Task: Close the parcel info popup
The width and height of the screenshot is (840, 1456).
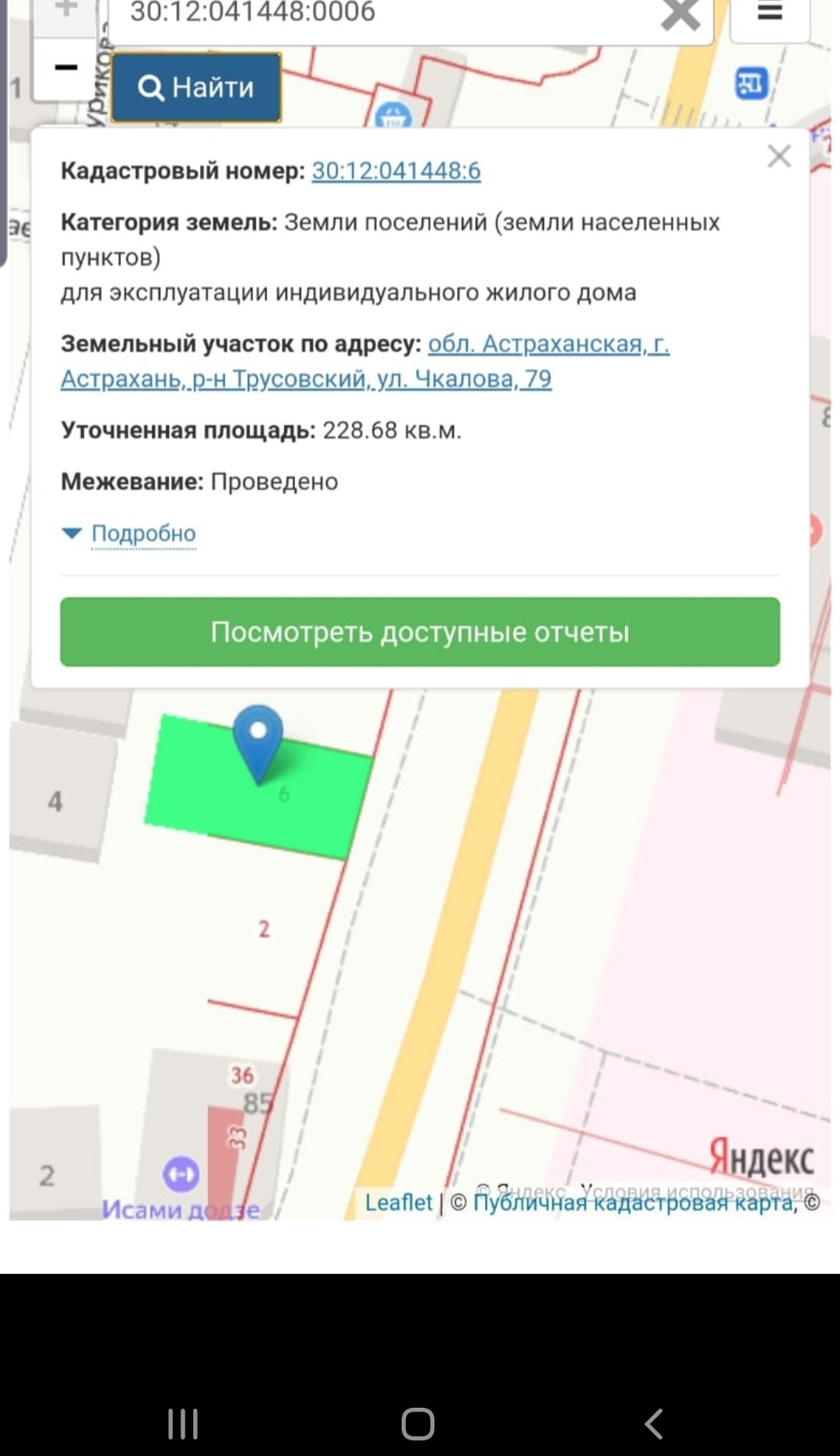Action: point(778,156)
